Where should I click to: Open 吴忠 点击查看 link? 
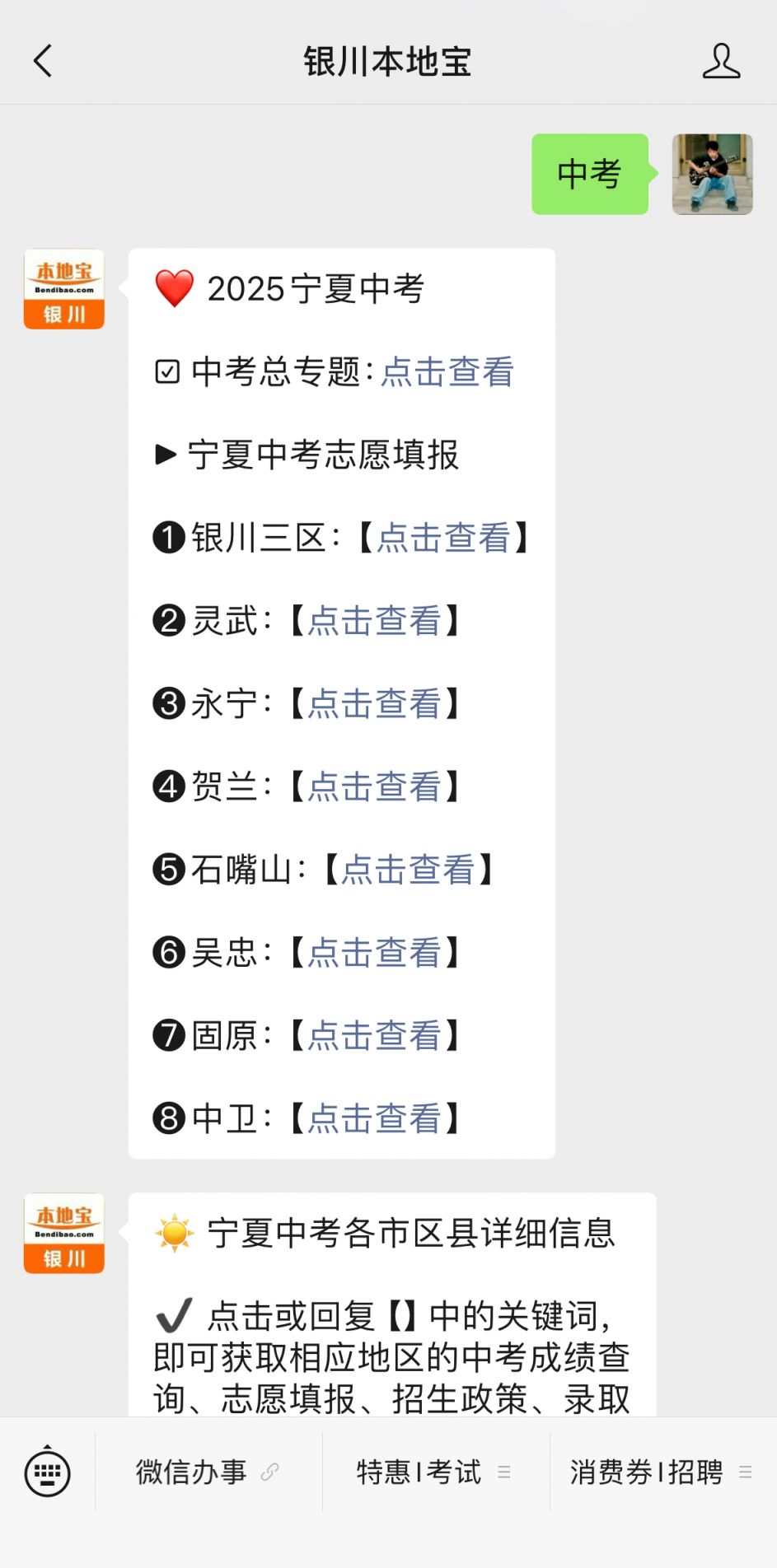[375, 953]
